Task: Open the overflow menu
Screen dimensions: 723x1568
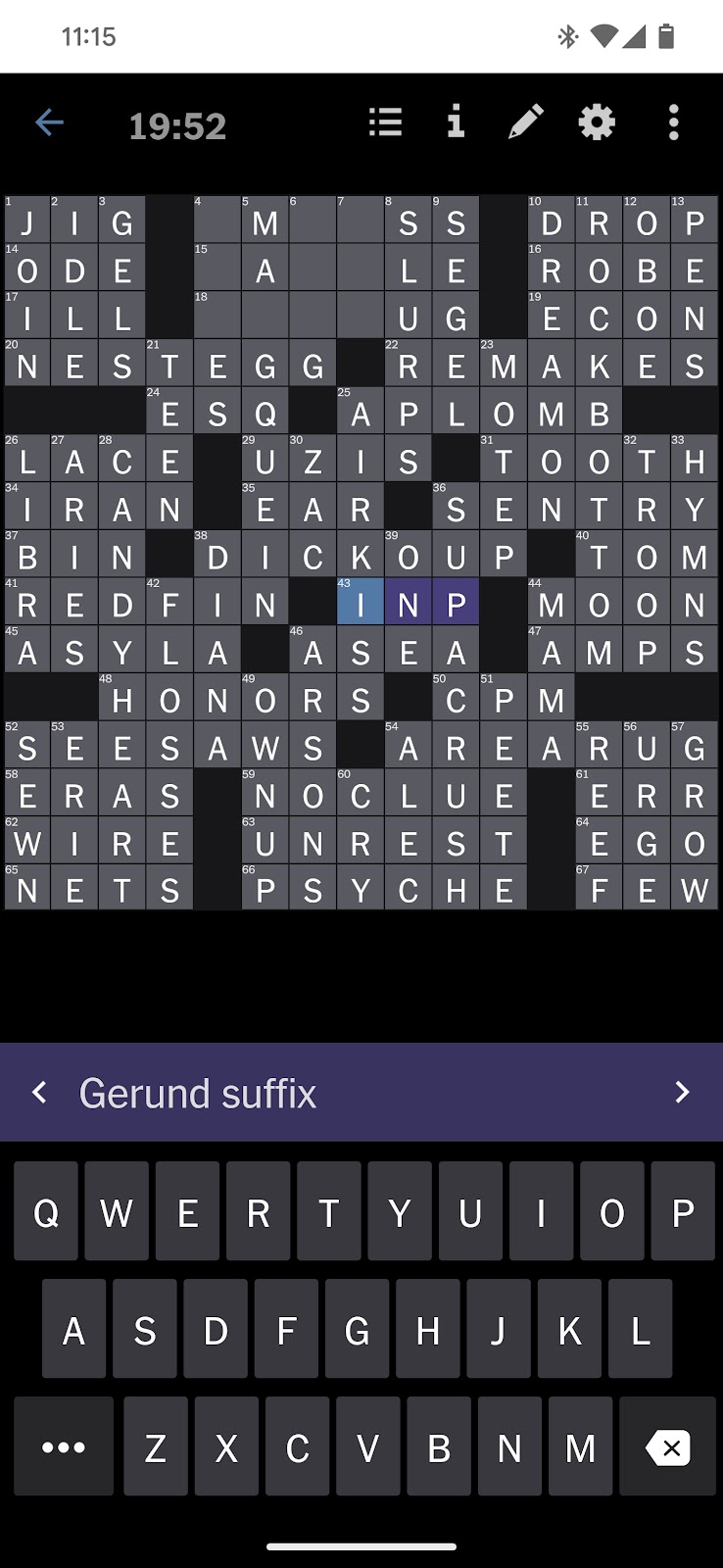Action: 673,123
